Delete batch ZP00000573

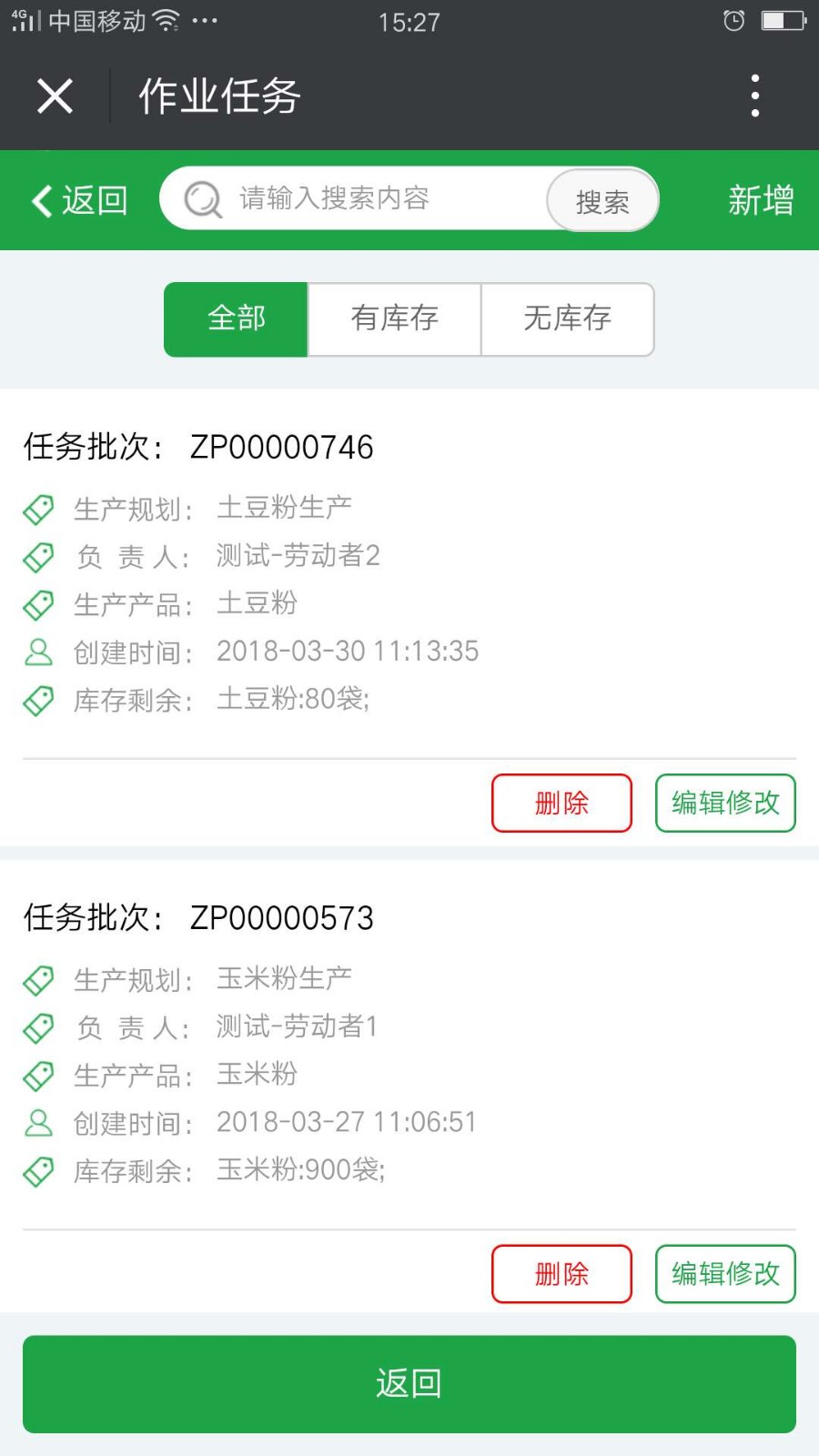[561, 1274]
